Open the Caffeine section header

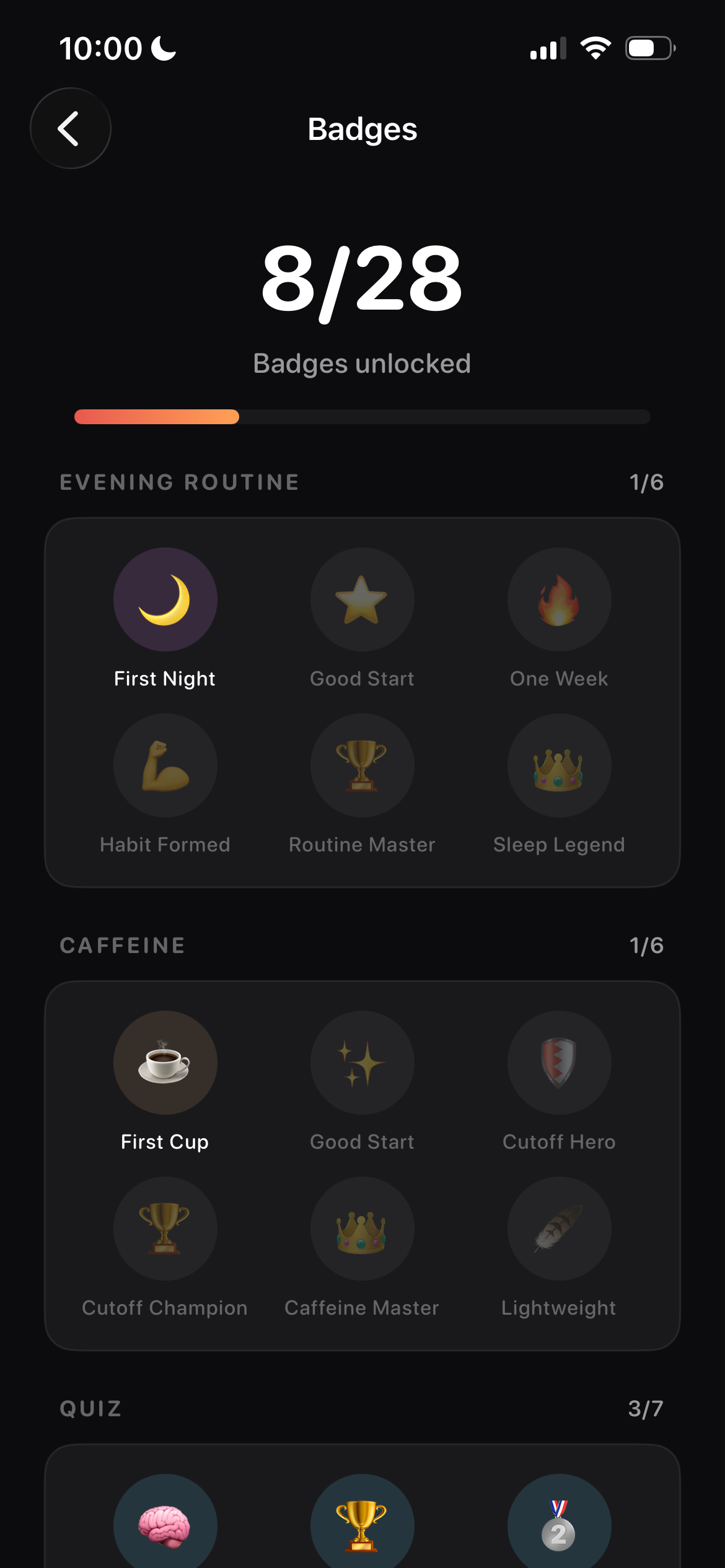click(121, 945)
